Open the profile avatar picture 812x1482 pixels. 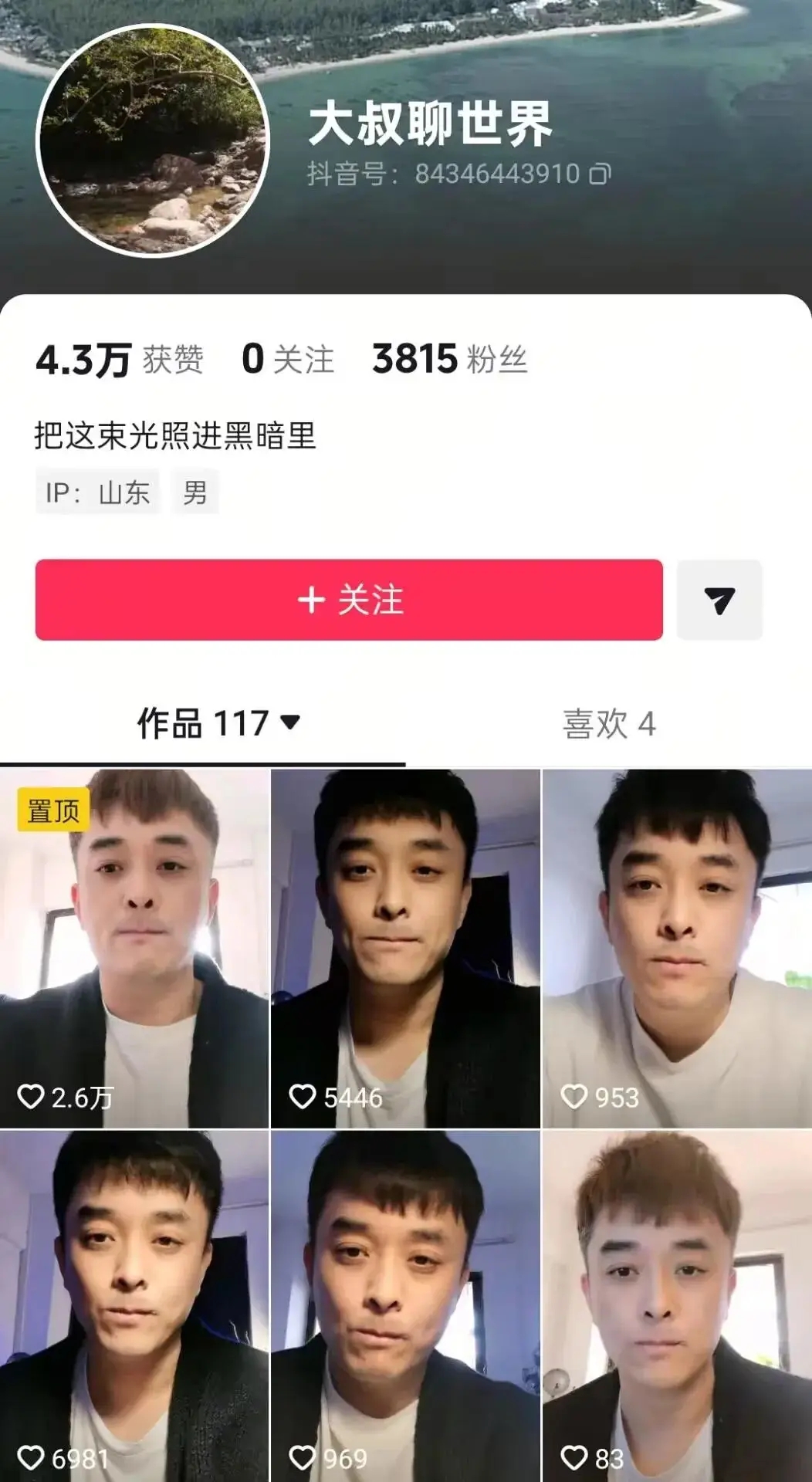[153, 140]
